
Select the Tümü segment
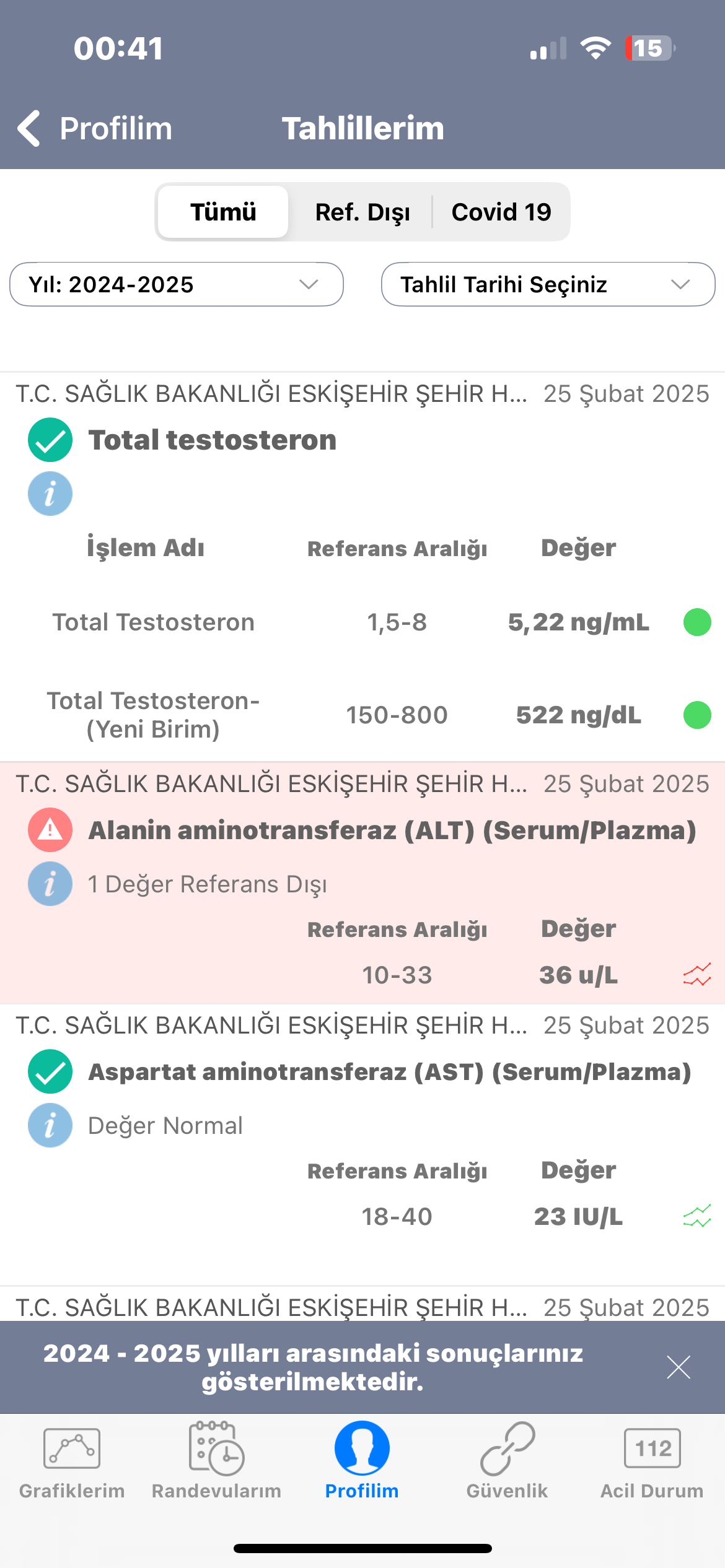click(223, 212)
